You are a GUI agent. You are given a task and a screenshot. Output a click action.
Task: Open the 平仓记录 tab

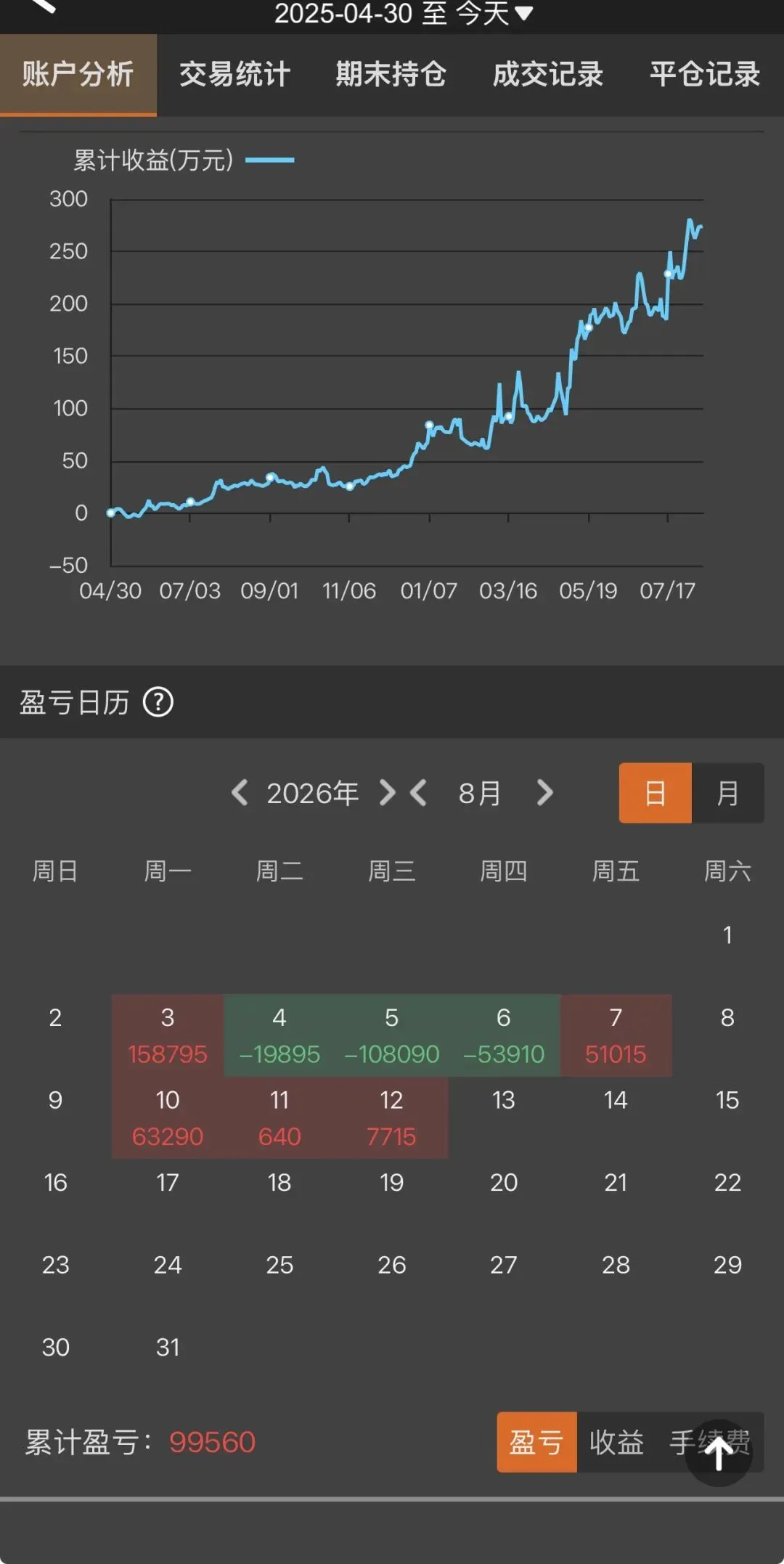[x=705, y=75]
